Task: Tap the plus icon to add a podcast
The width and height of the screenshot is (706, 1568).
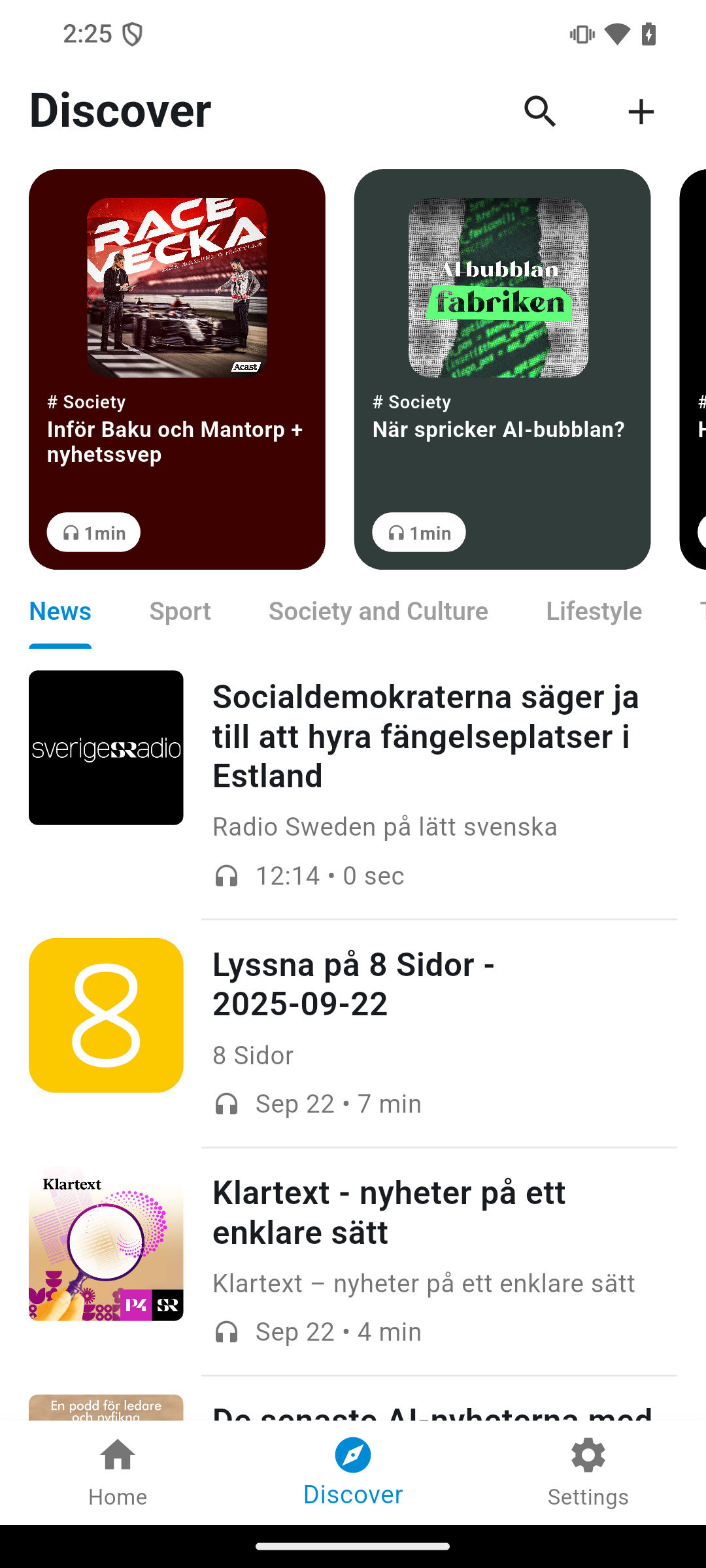Action: 641,111
